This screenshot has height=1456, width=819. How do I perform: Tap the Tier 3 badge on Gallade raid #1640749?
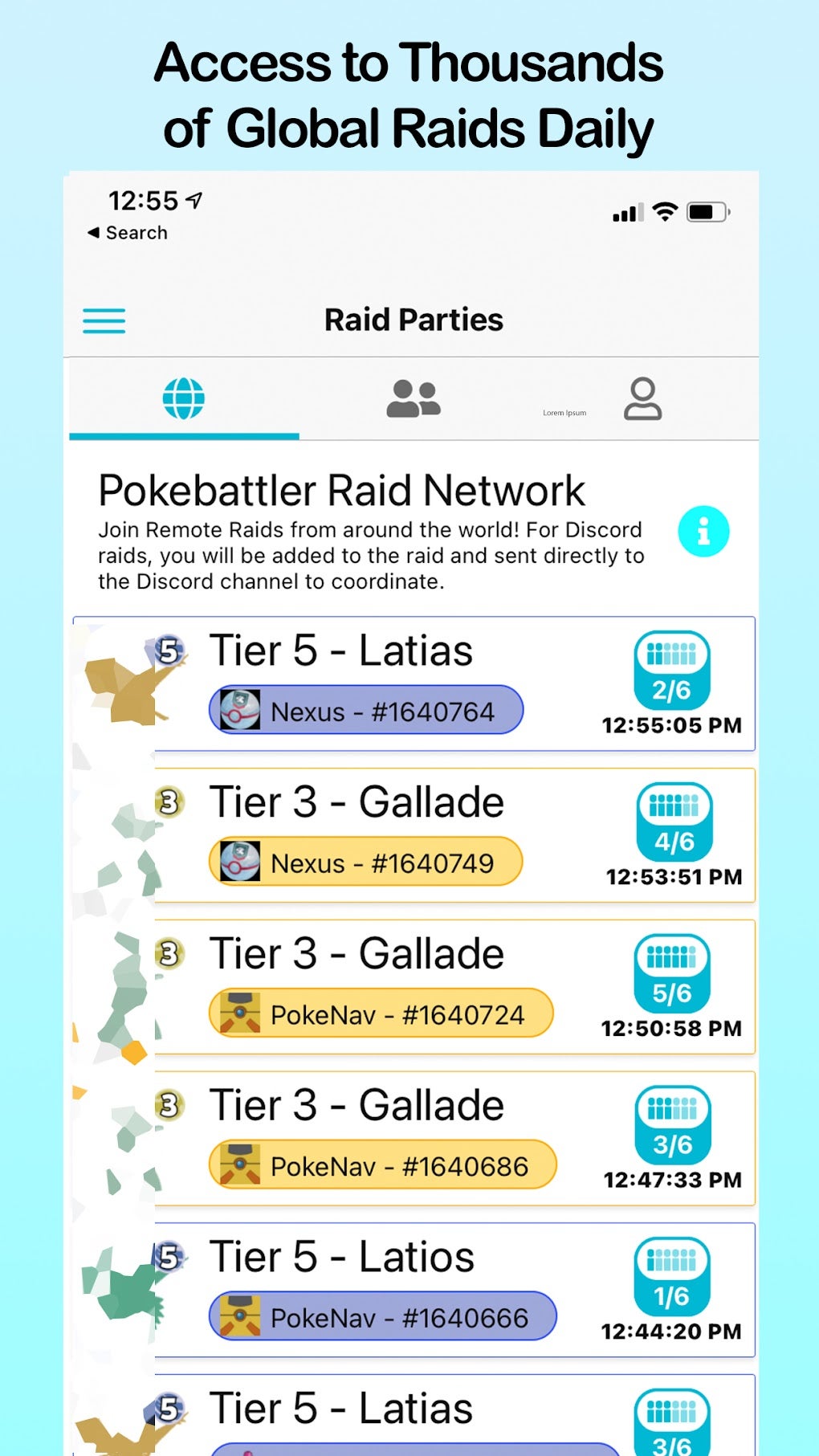(167, 801)
